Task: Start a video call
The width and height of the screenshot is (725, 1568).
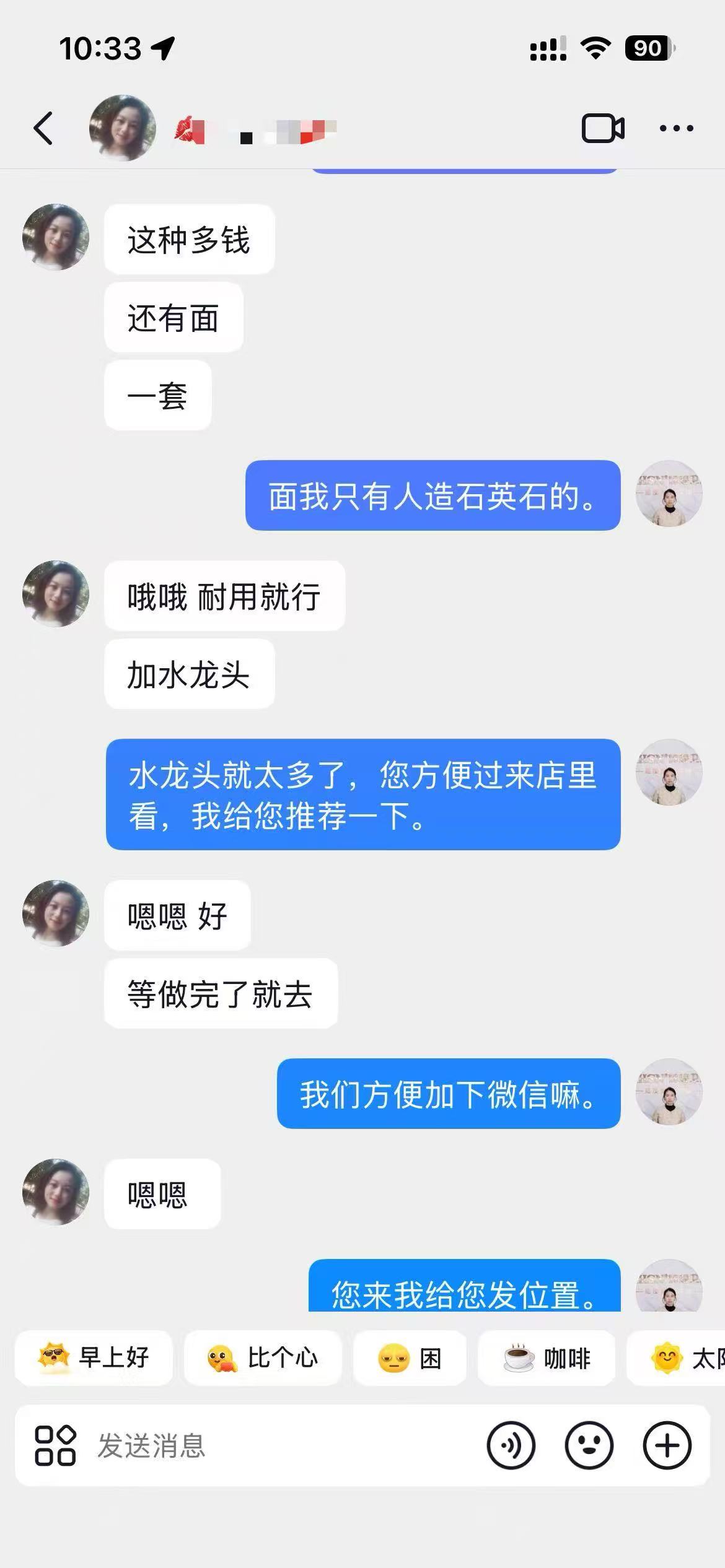Action: (602, 128)
